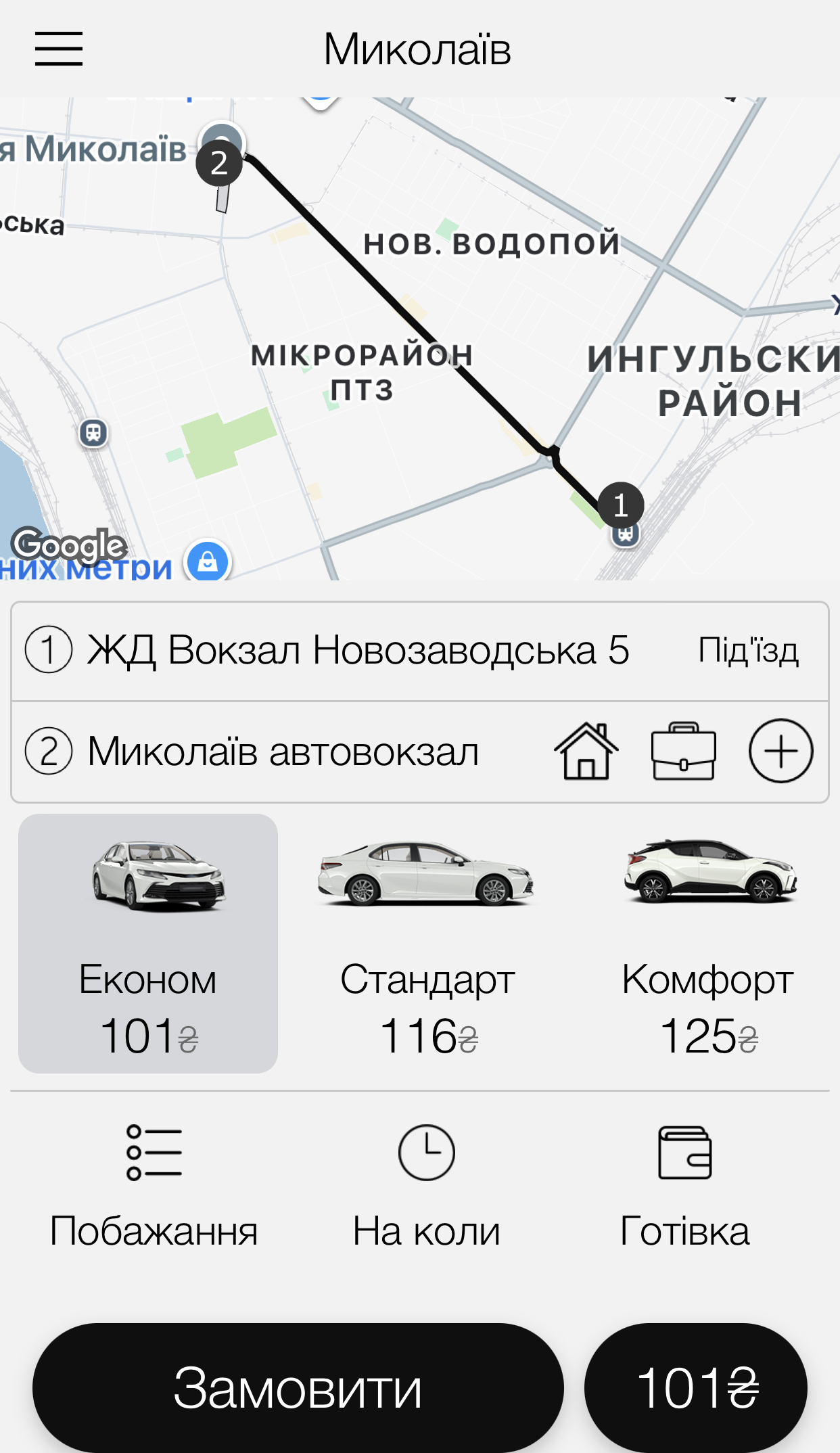Image resolution: width=840 pixels, height=1453 pixels.
Task: Tap Замовити to order the taxi
Action: (x=298, y=1388)
